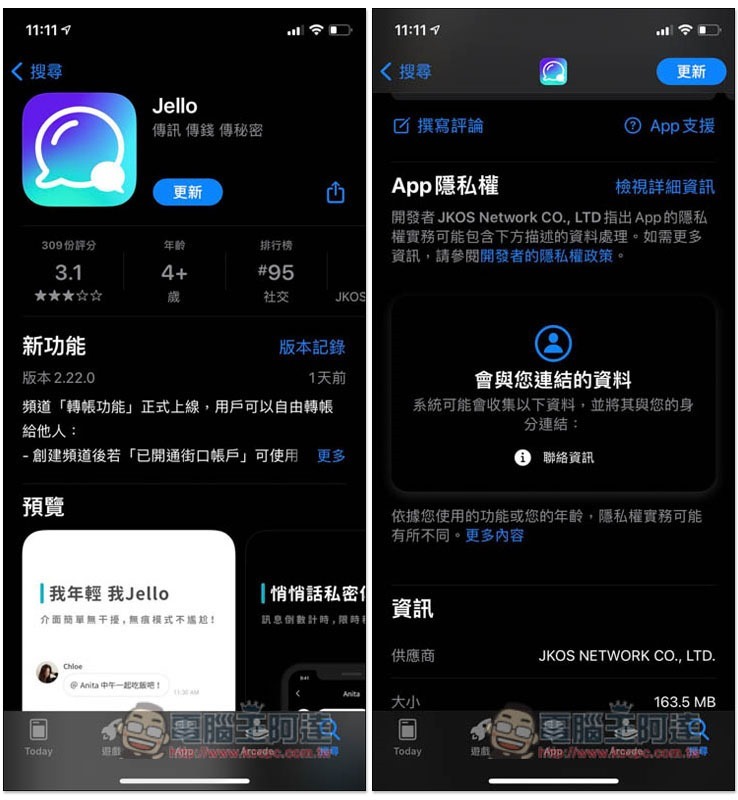
Task: Share the Jello app page
Action: click(335, 193)
